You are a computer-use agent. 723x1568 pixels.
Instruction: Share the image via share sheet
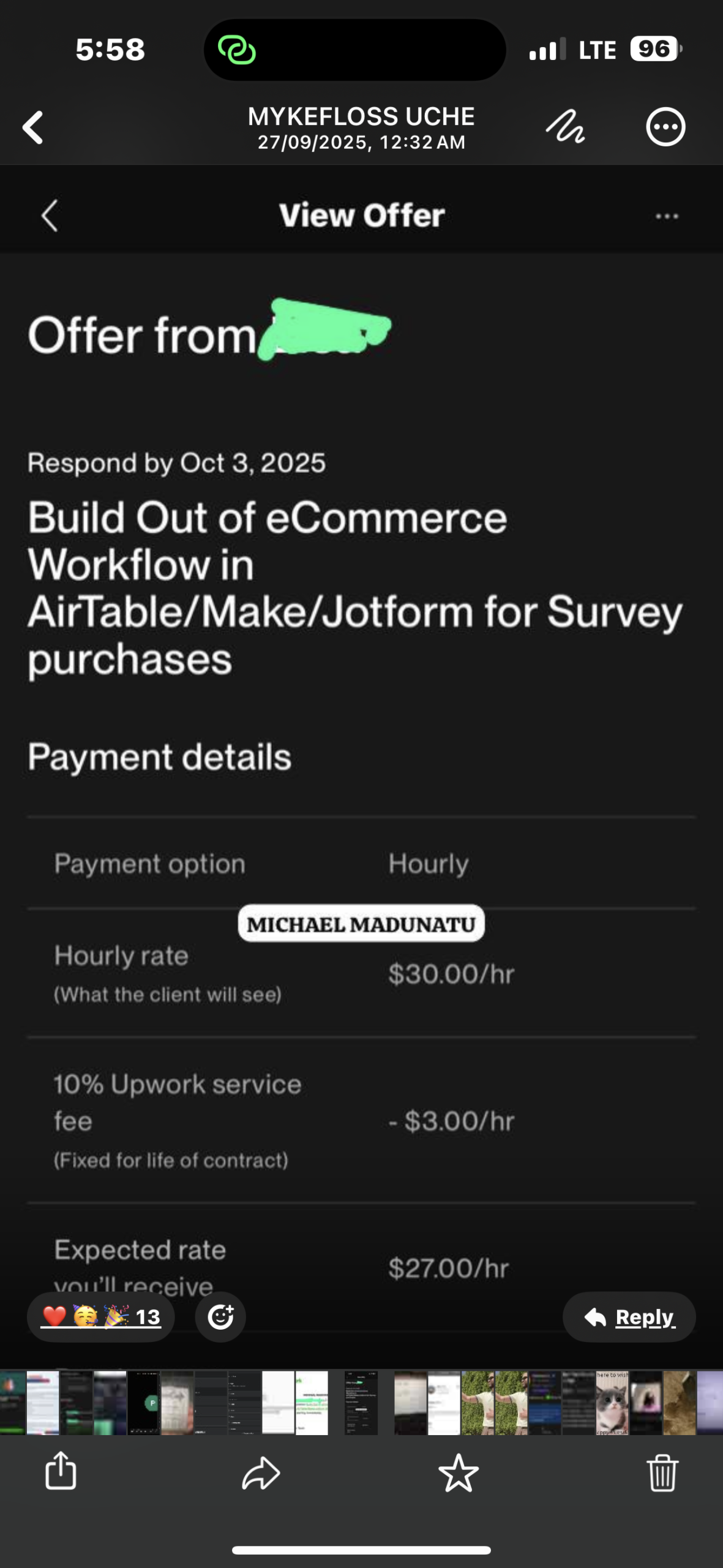click(x=61, y=1471)
